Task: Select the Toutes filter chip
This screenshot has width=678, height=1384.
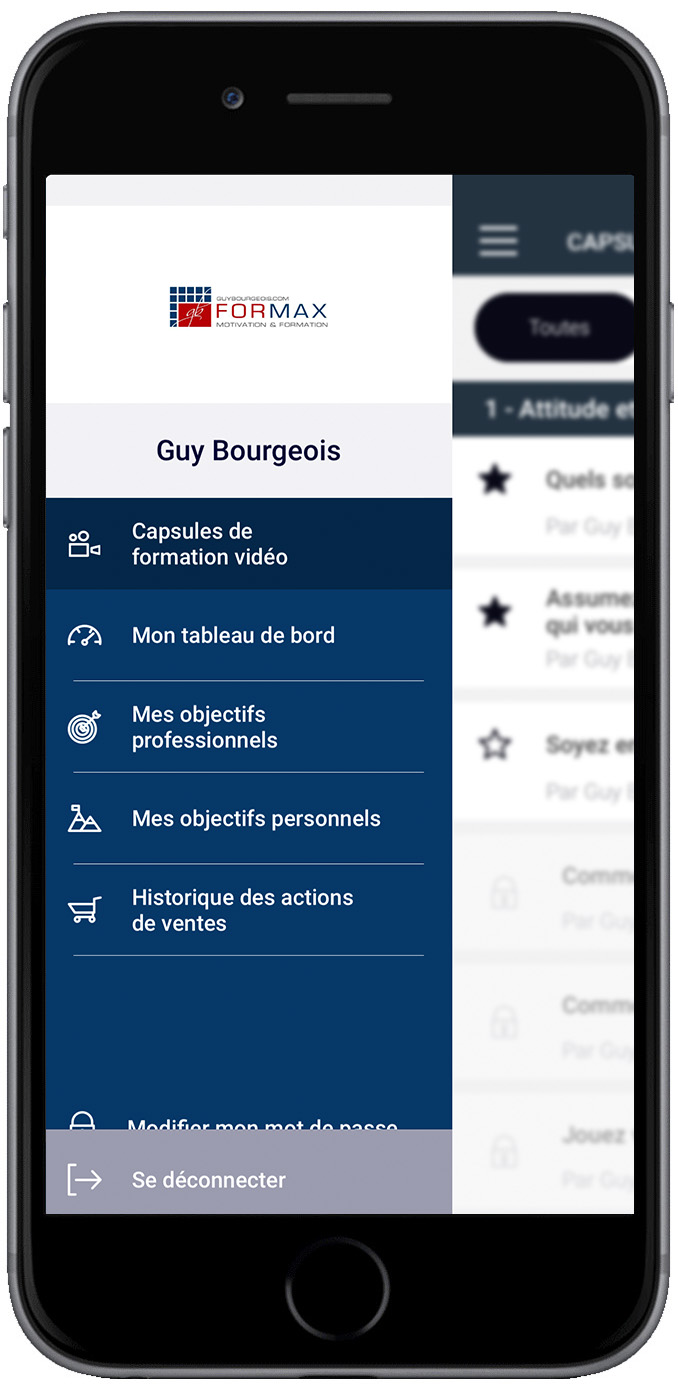Action: click(558, 328)
